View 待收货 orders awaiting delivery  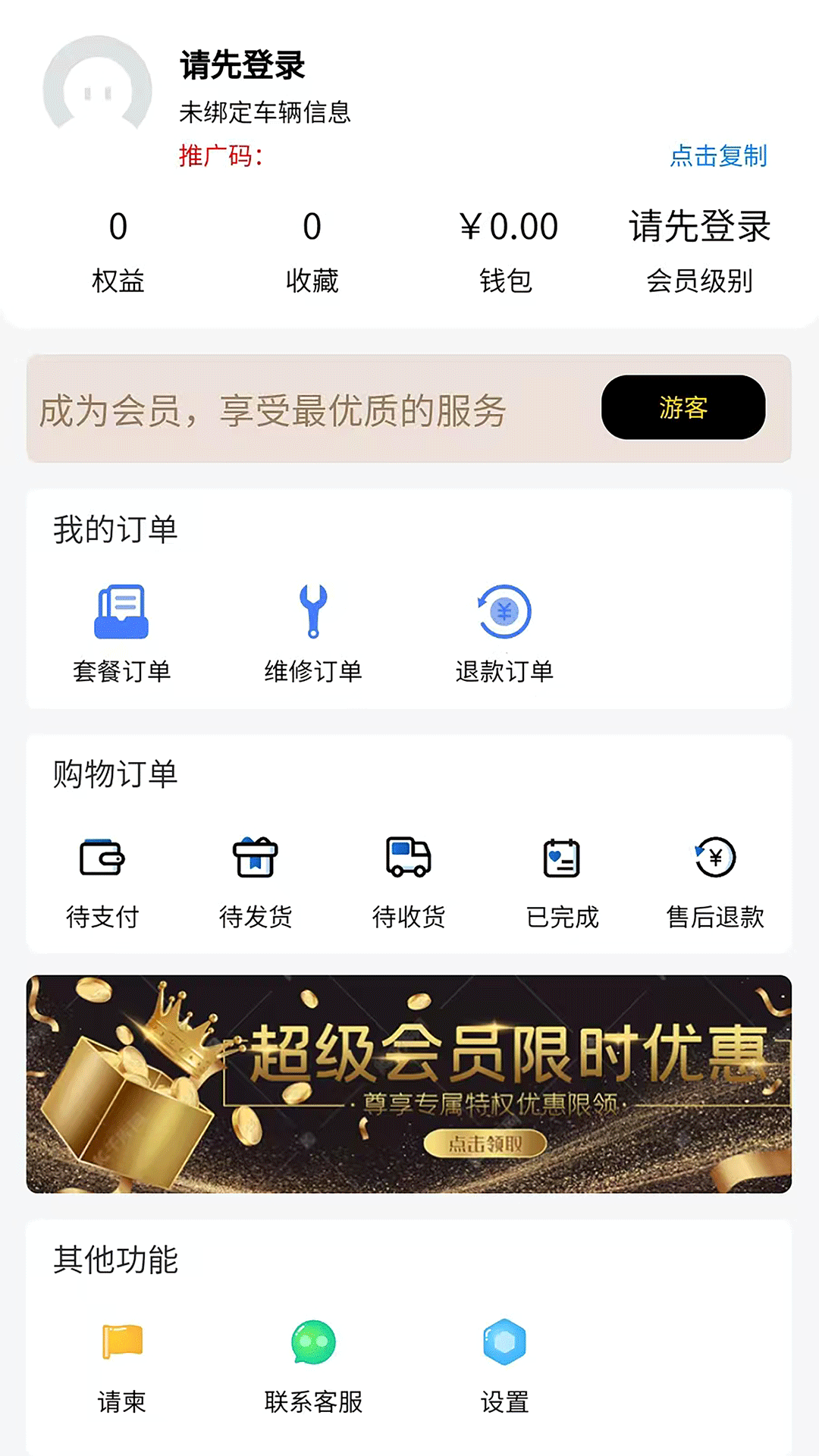pos(409,881)
